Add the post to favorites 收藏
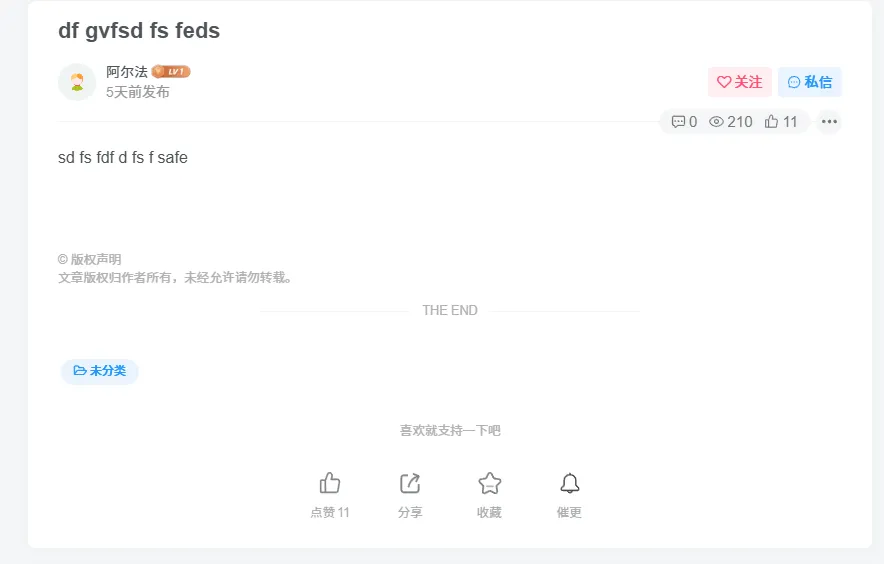This screenshot has width=884, height=564. (x=489, y=494)
